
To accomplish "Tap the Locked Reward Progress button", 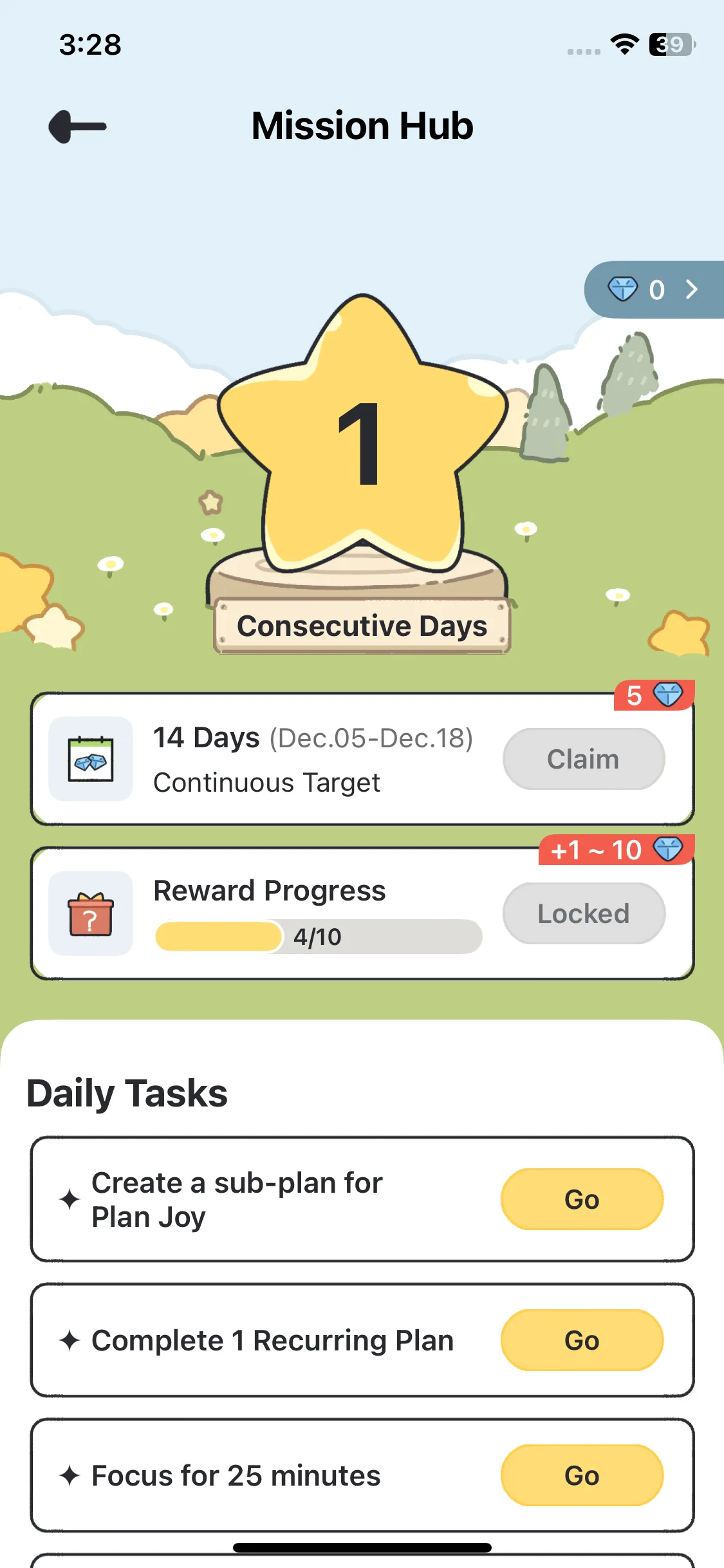I will click(583, 913).
